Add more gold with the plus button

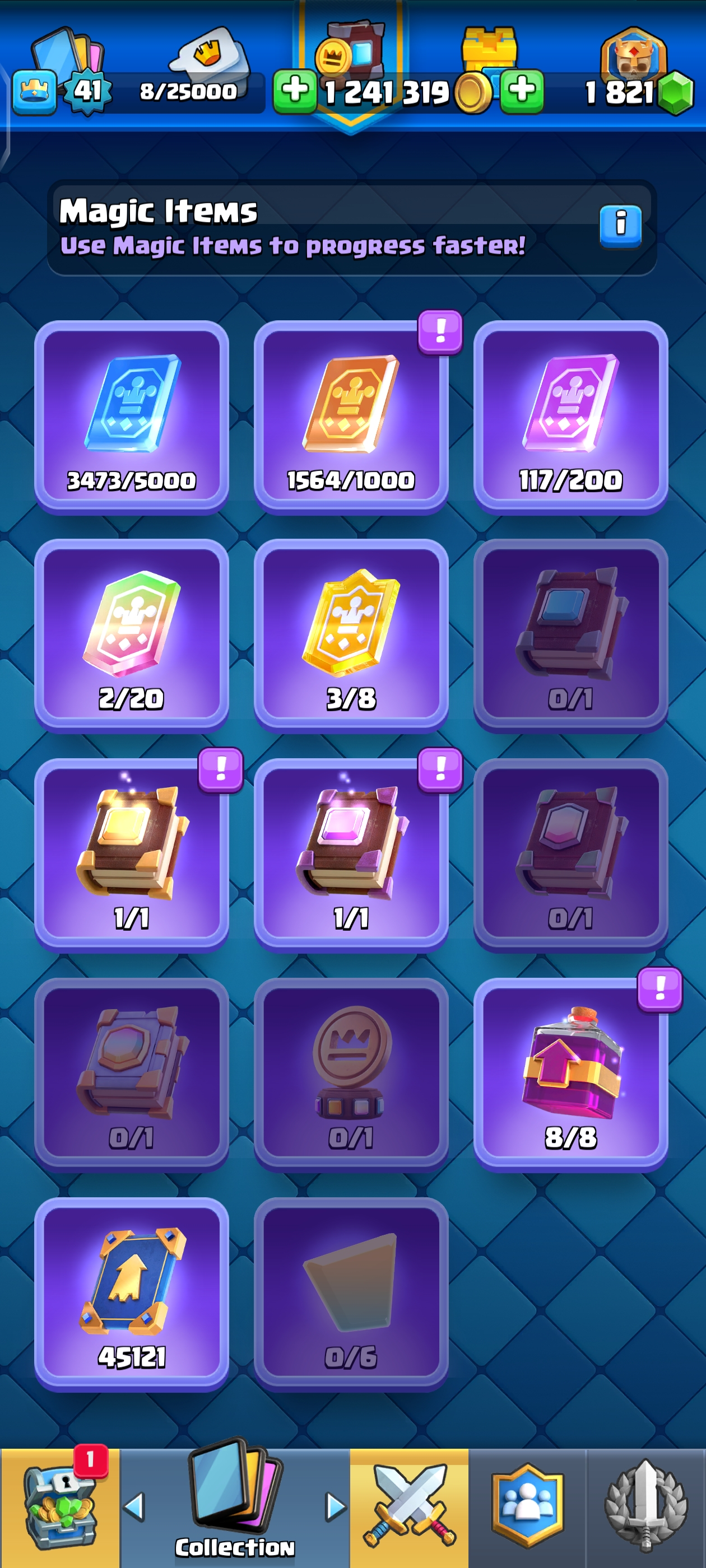[295, 91]
